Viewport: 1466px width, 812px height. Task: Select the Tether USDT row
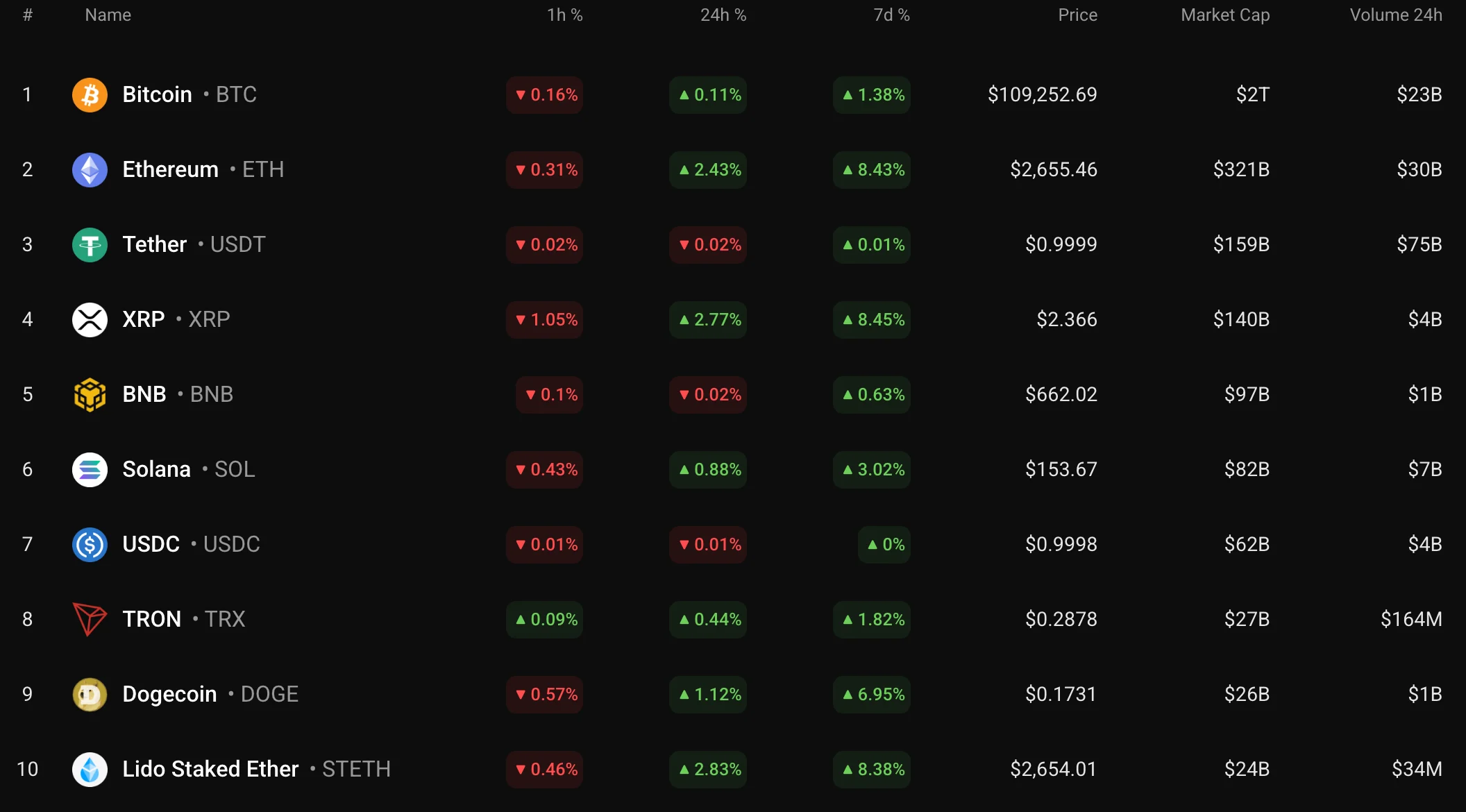point(155,244)
